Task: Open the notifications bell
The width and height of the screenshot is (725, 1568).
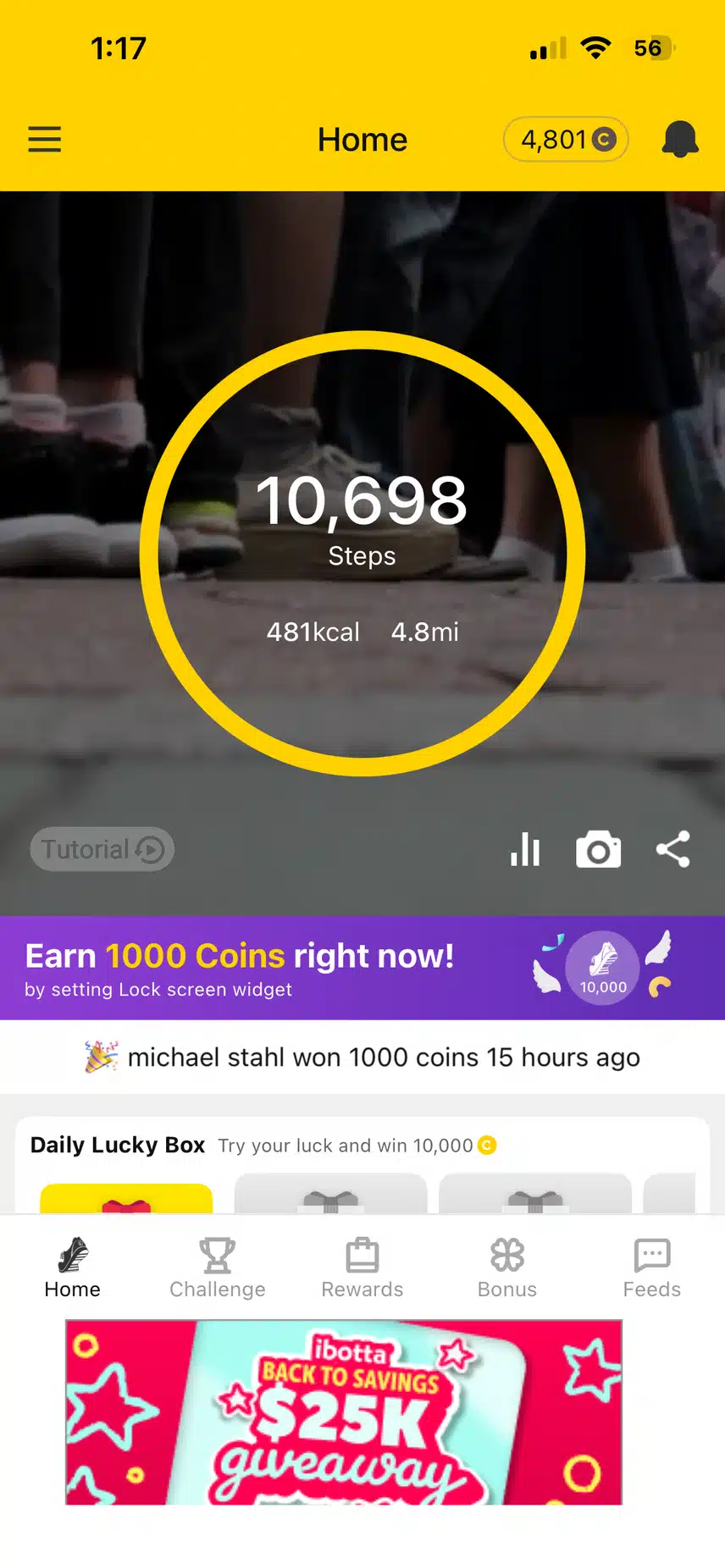Action: [679, 139]
